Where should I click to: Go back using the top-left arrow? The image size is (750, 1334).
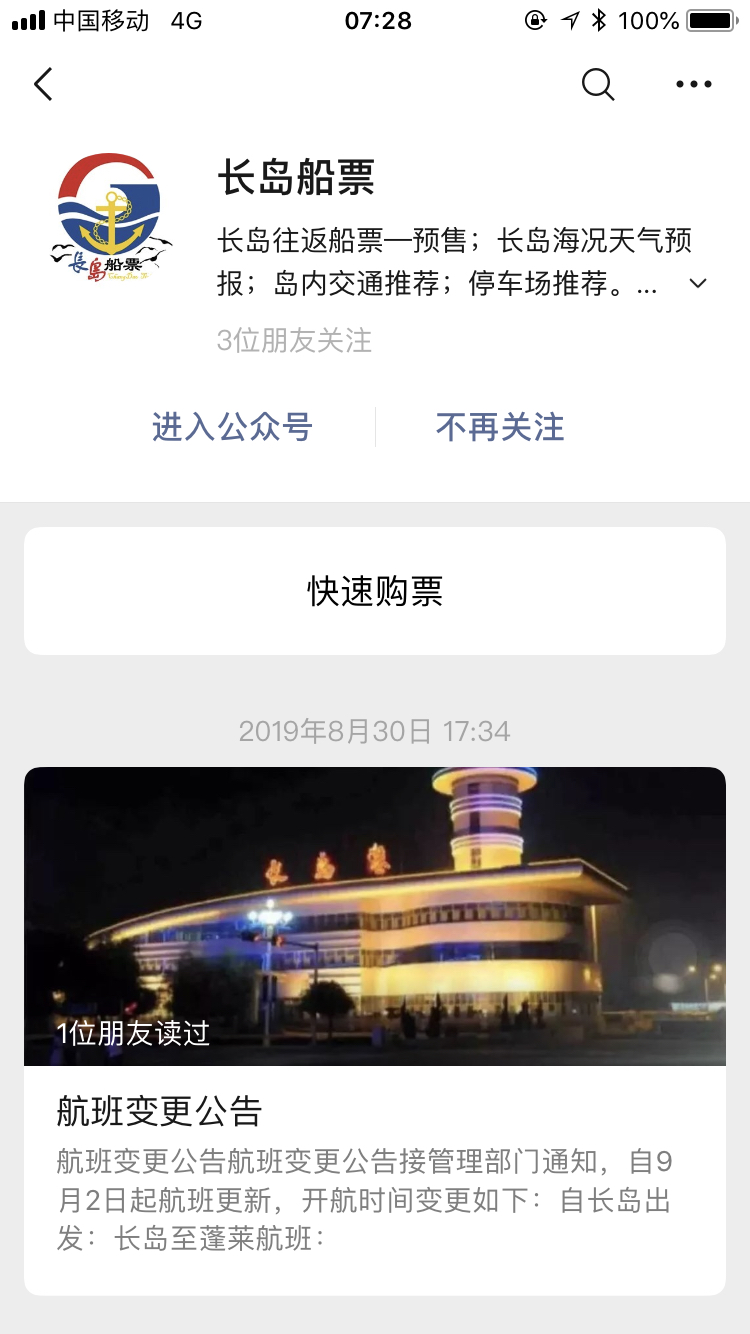click(43, 85)
